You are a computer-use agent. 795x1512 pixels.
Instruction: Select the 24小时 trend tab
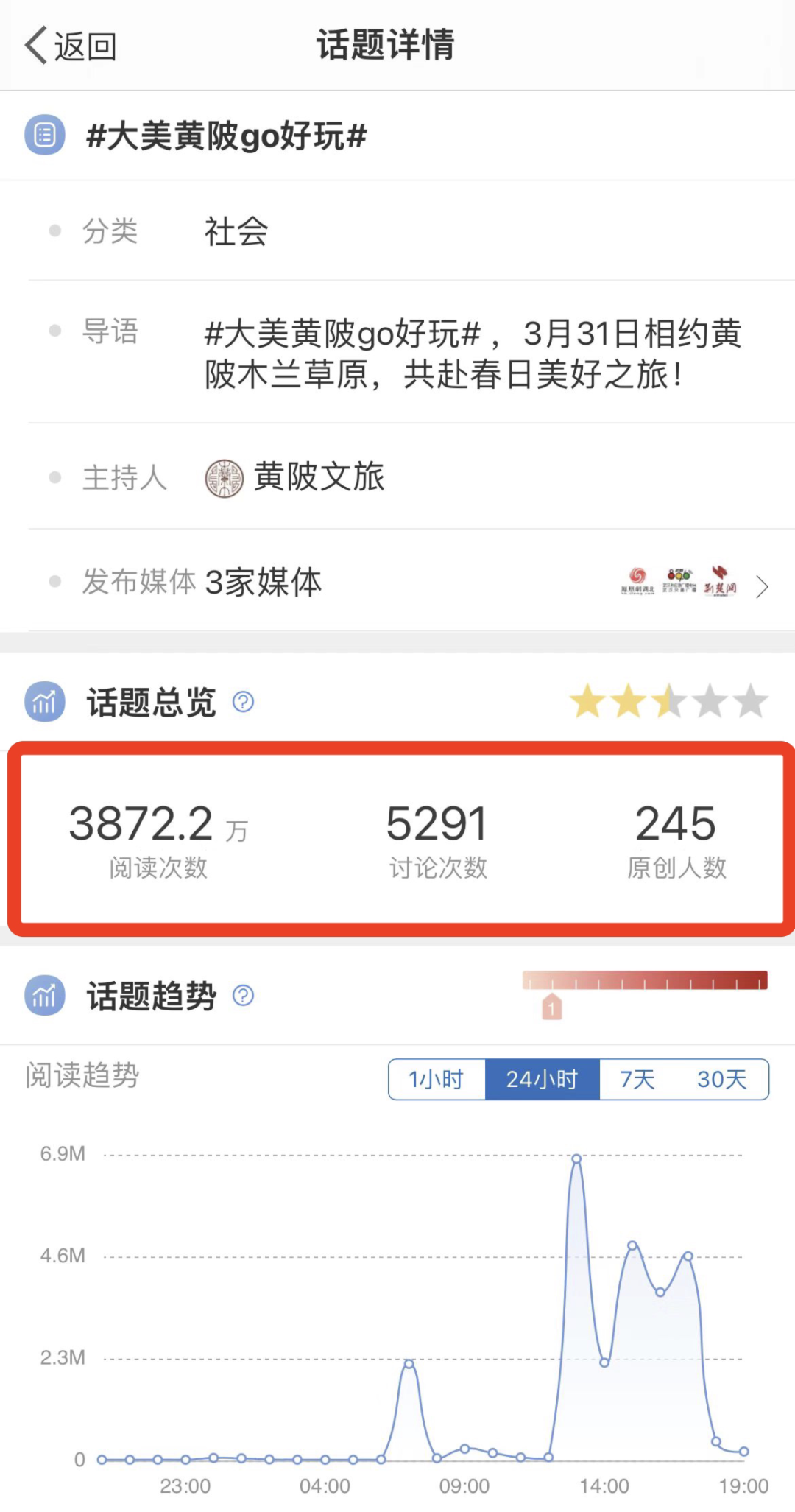tap(542, 1080)
